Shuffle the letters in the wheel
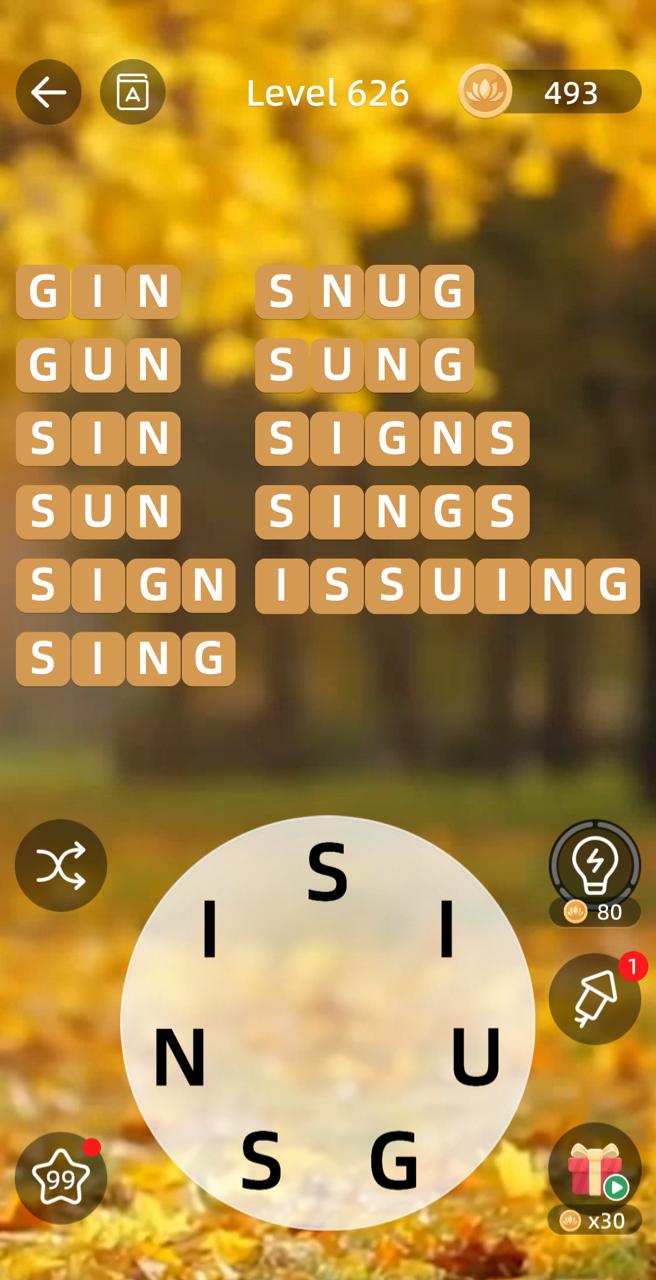Screen dimensions: 656x1280 pos(61,865)
